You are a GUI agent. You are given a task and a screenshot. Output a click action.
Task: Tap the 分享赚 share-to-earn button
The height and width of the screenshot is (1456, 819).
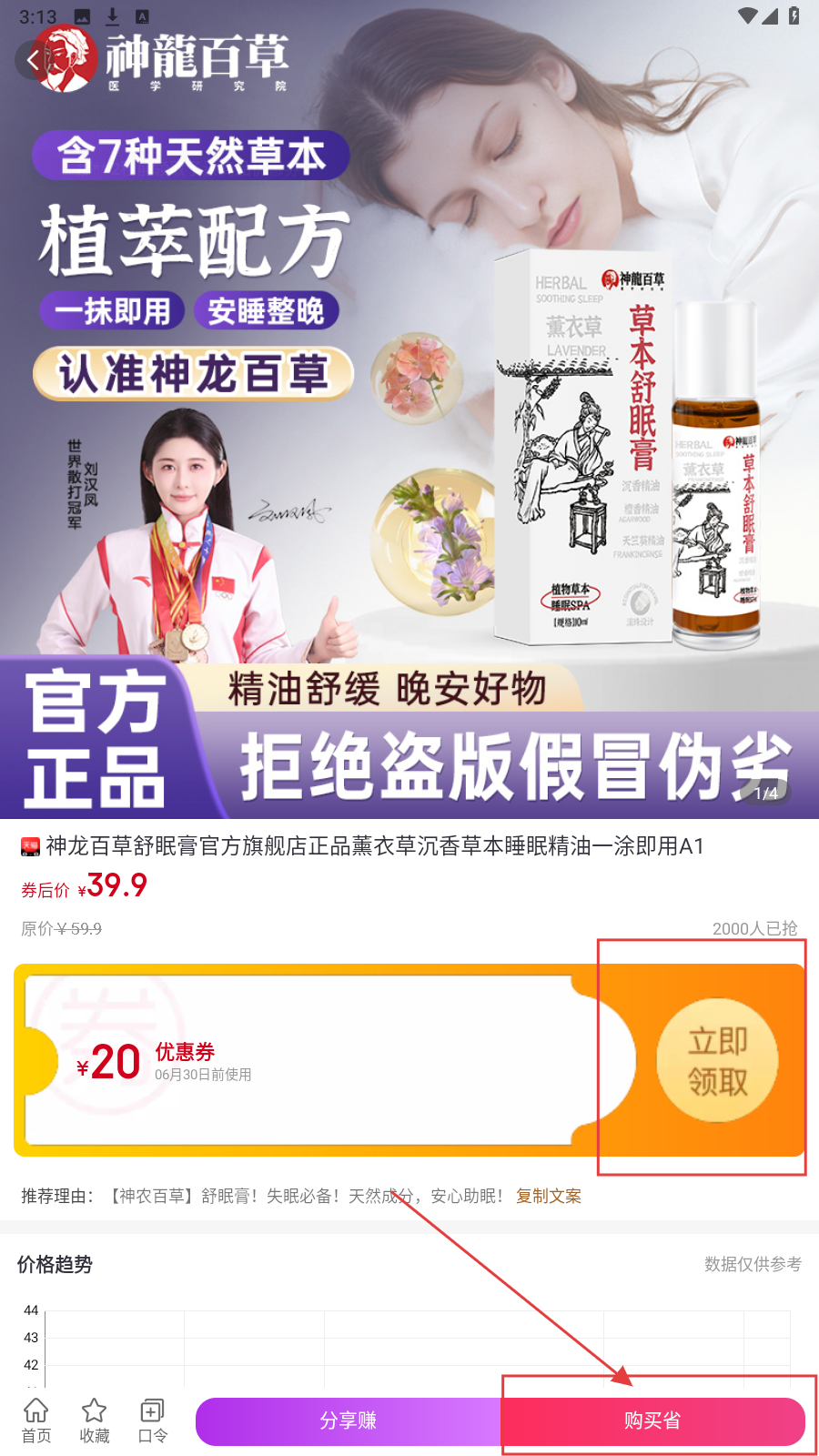[x=348, y=1421]
